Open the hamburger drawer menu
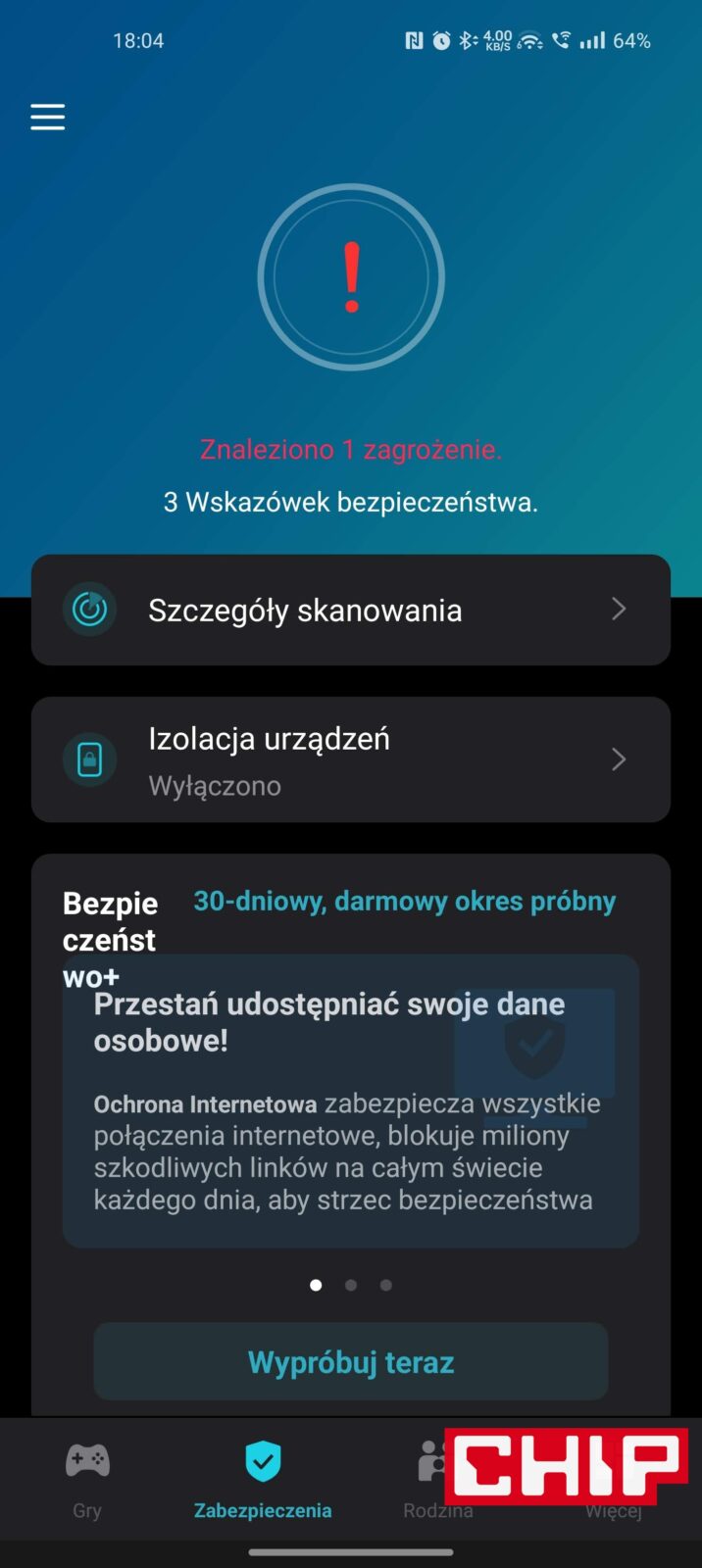Screen dimensions: 702x1568 click(x=47, y=118)
